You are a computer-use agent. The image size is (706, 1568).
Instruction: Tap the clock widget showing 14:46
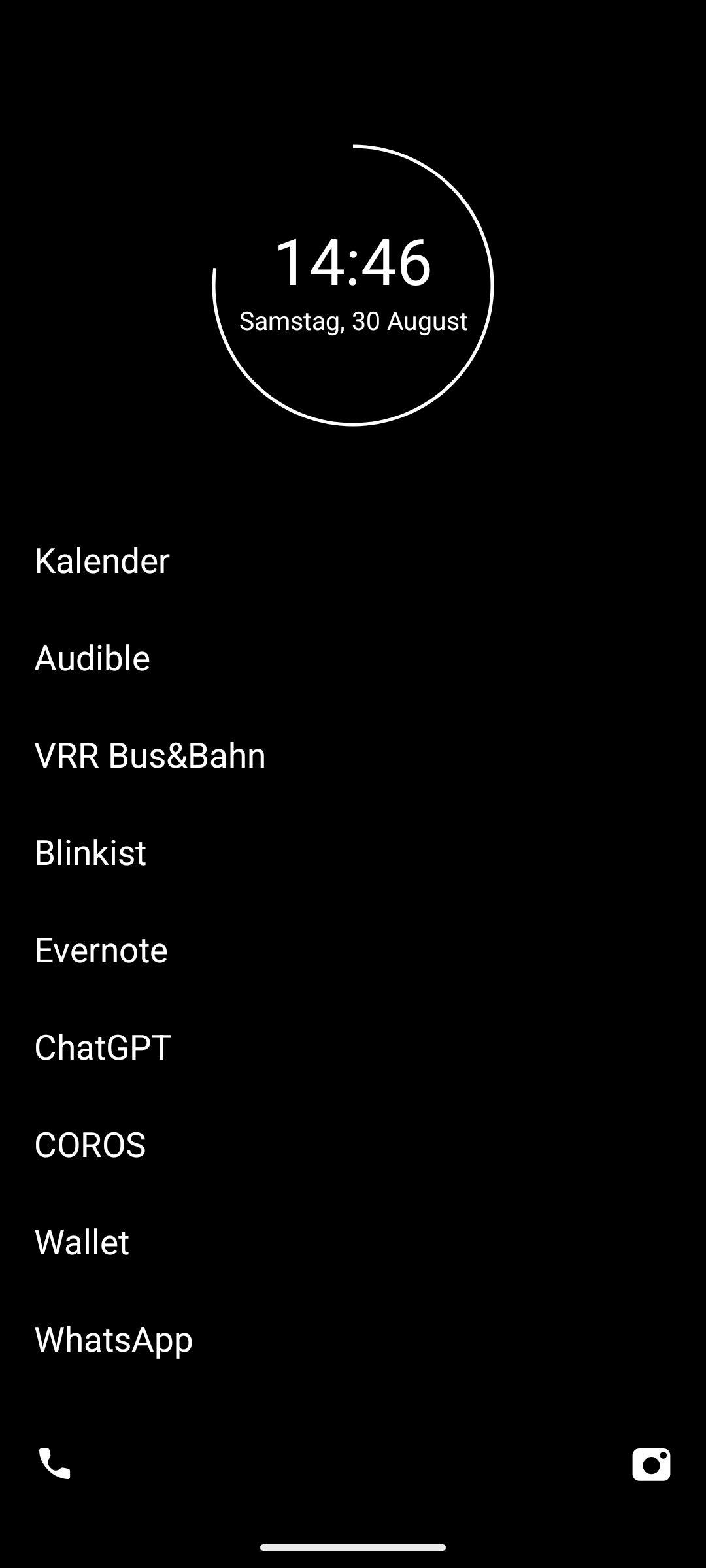(x=353, y=263)
